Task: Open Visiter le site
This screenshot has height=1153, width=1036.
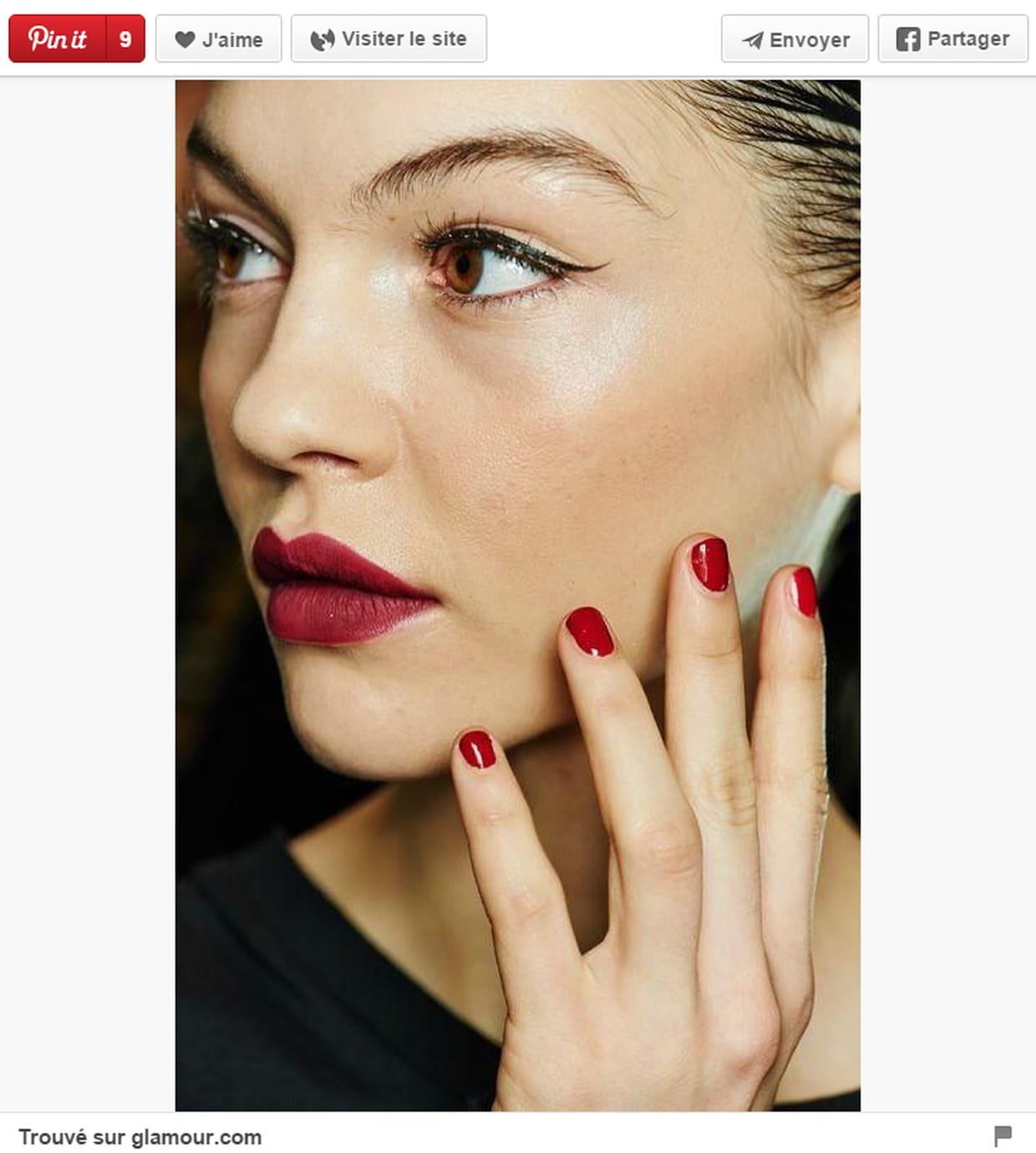Action: pyautogui.click(x=388, y=39)
